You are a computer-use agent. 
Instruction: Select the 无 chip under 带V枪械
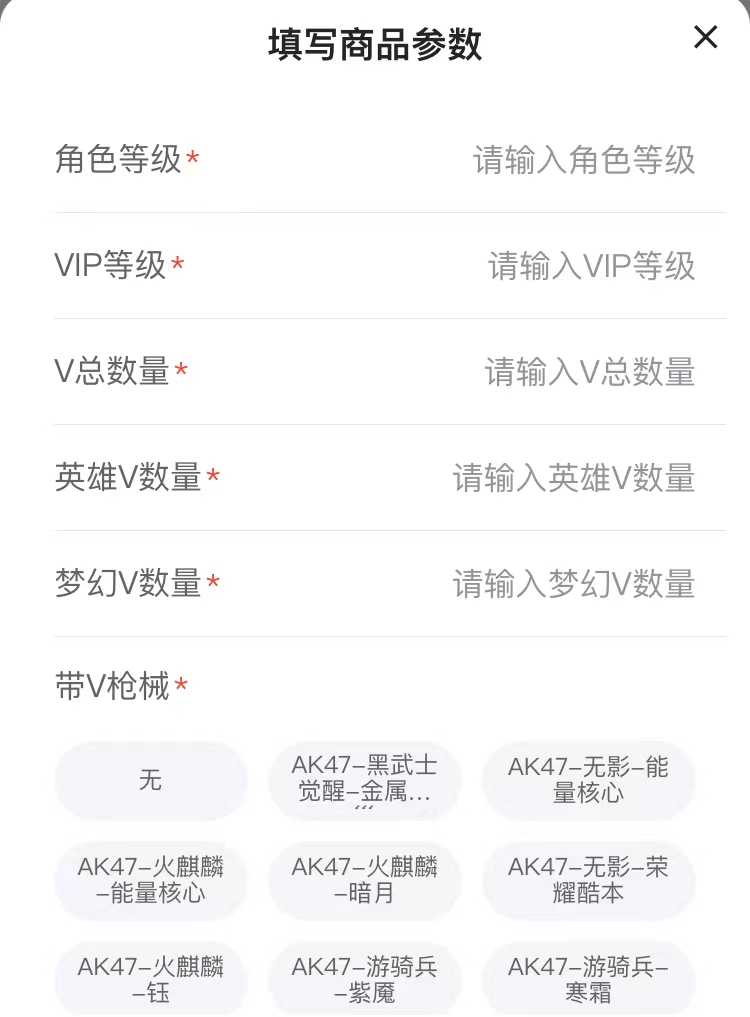click(x=150, y=780)
